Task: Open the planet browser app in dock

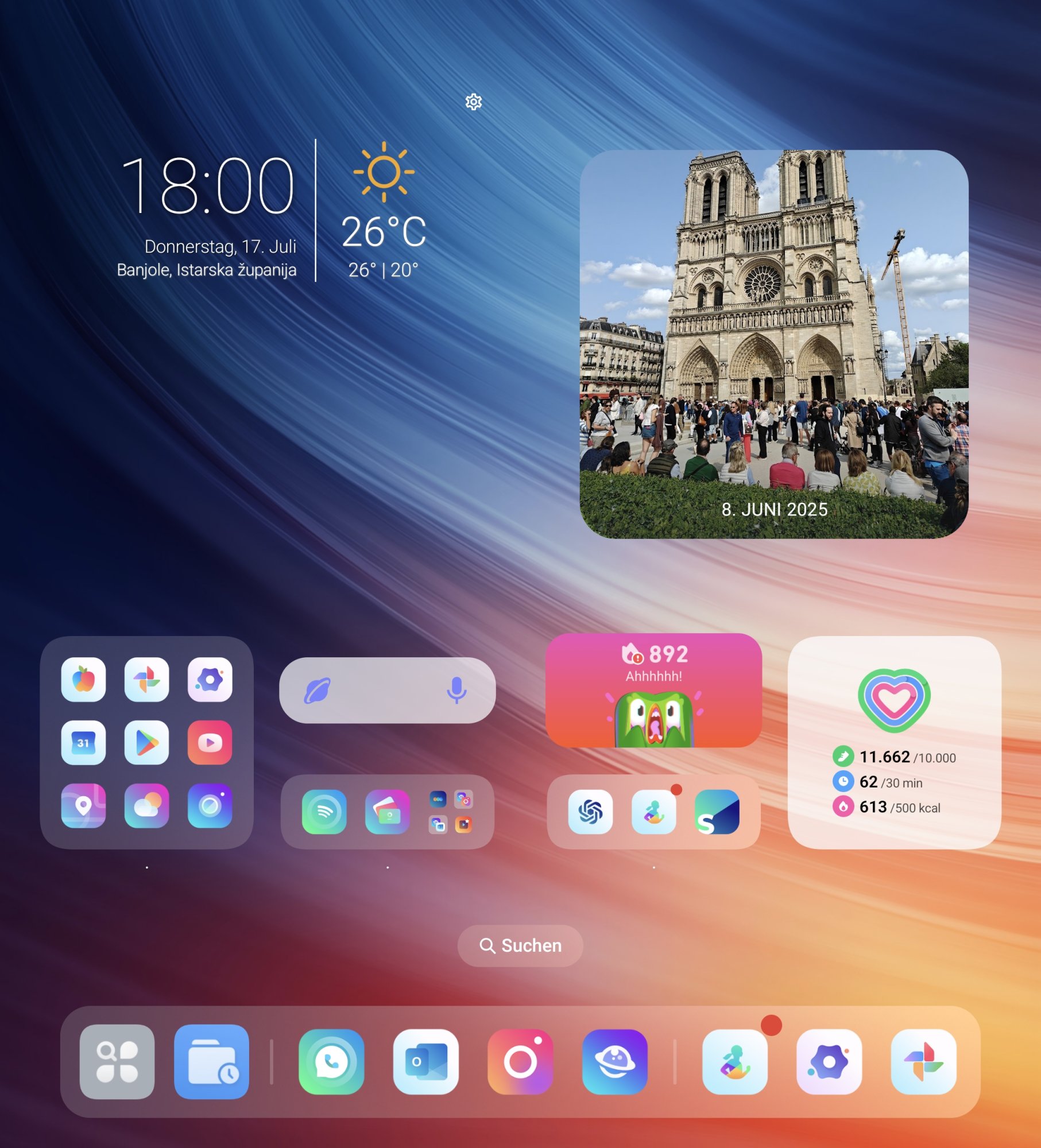Action: (x=614, y=1061)
